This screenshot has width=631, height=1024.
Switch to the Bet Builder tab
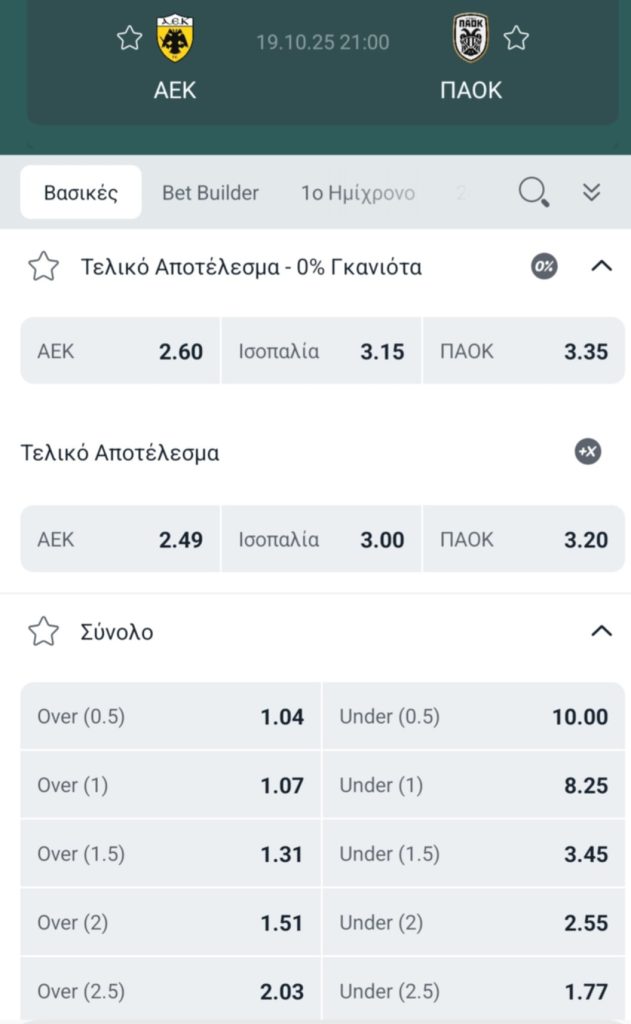click(x=210, y=193)
